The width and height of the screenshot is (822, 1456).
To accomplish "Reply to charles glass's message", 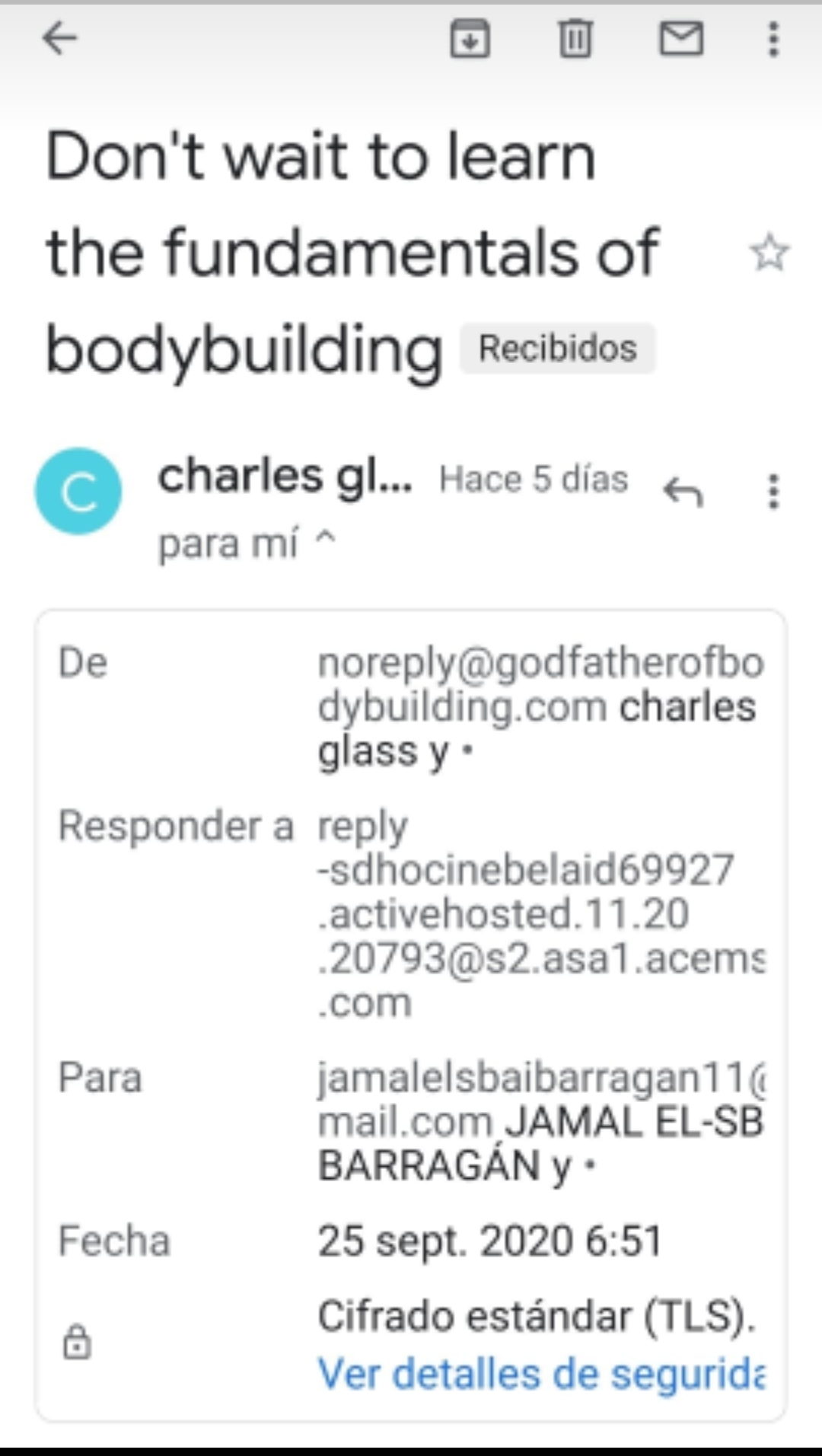I will [683, 492].
